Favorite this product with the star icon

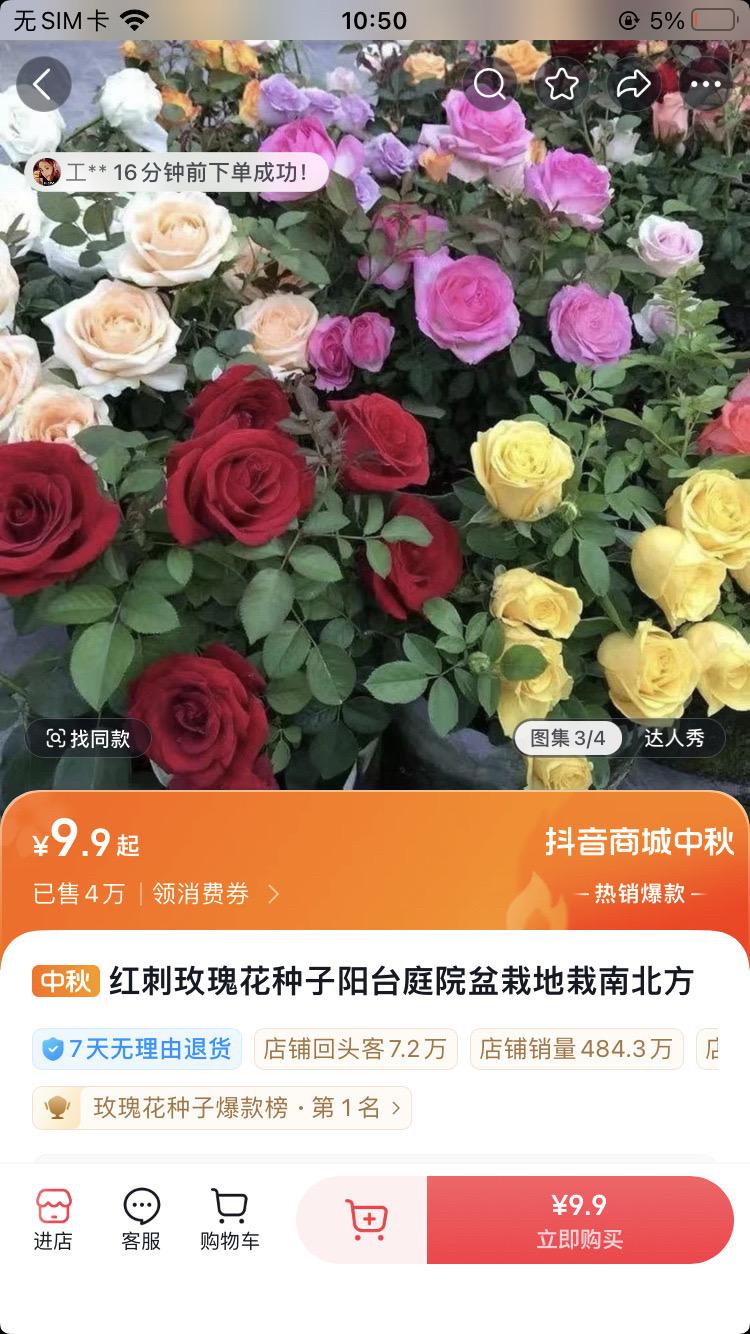[562, 85]
